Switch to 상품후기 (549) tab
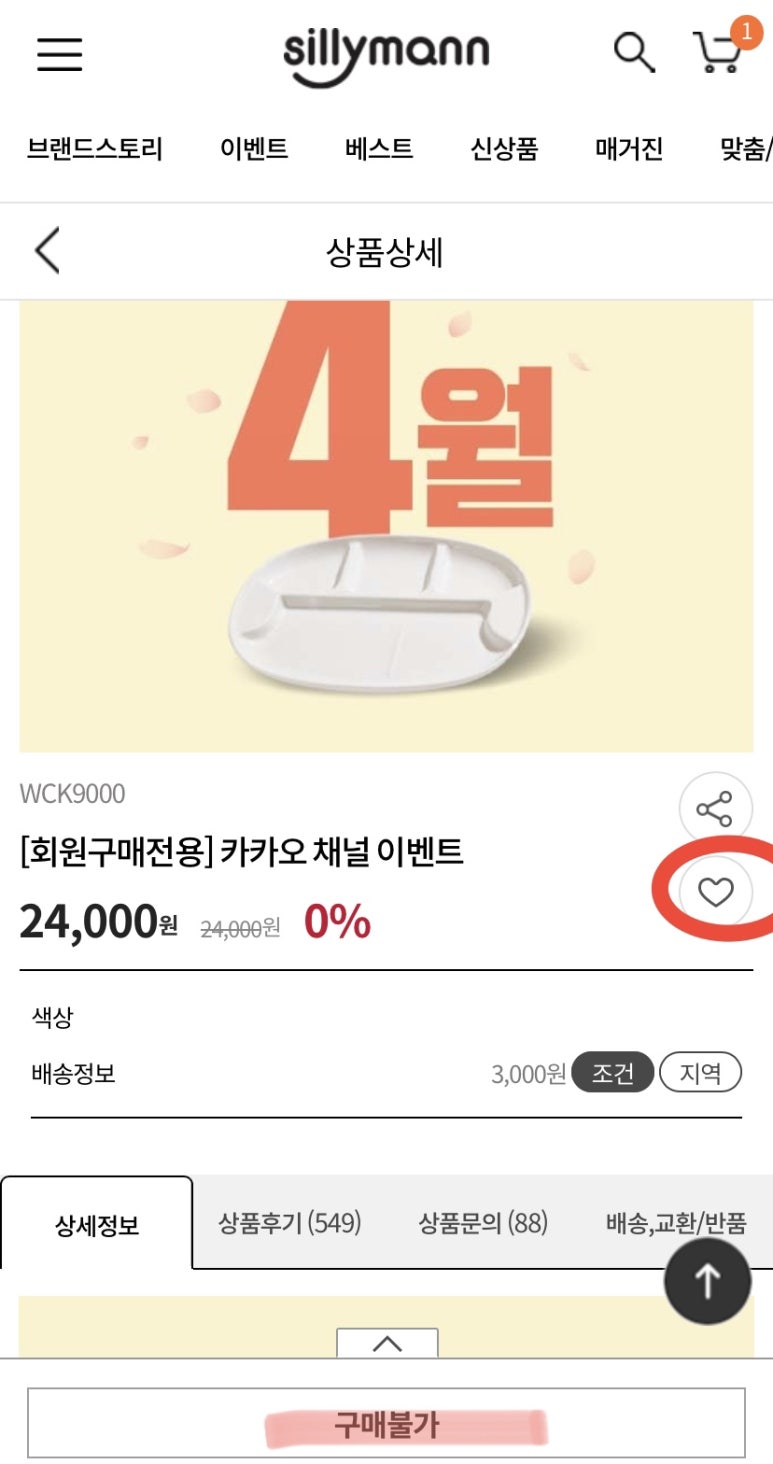 [289, 1223]
